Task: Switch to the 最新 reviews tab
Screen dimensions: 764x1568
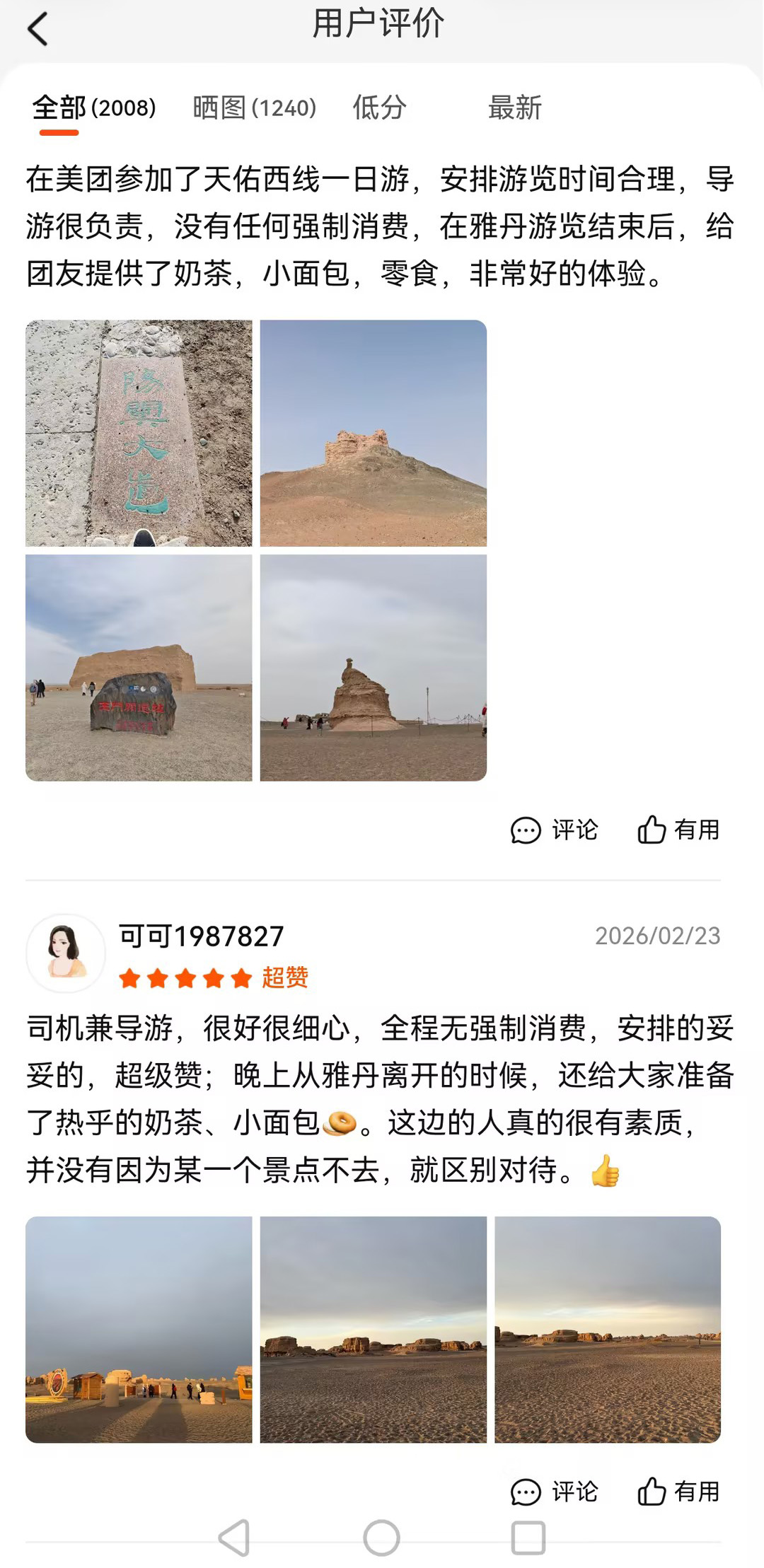Action: (514, 108)
